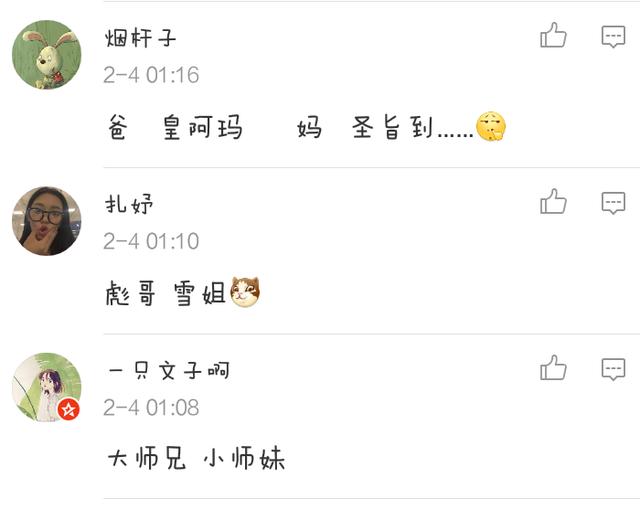Open 烟杆子's rabbit avatar profile
640x509 pixels.
[46, 54]
